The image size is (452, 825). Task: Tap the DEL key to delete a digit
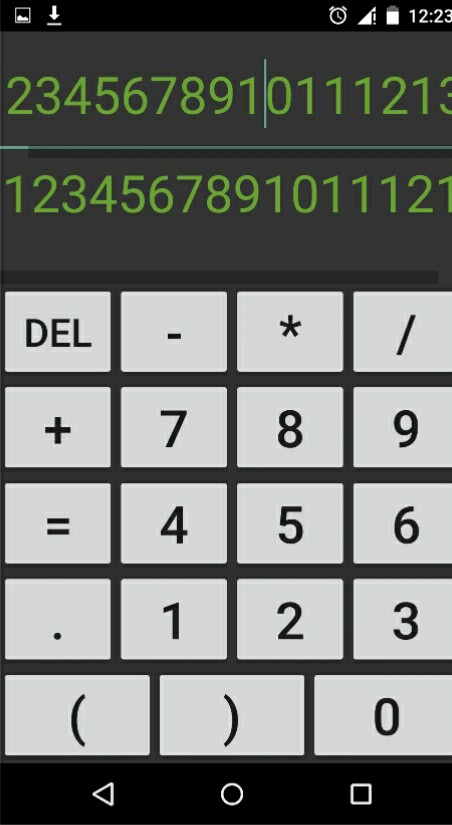[x=58, y=332]
